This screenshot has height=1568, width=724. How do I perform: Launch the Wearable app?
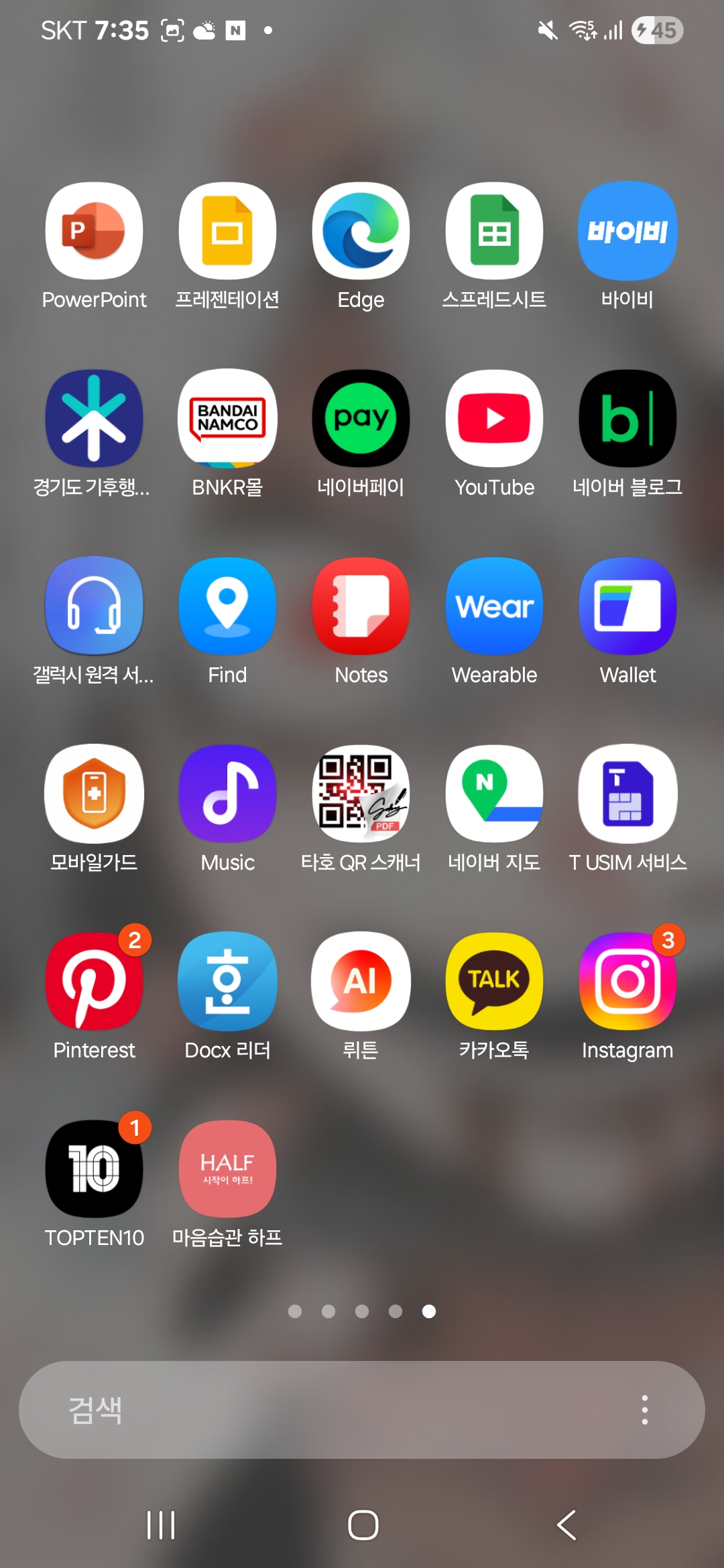pos(494,606)
